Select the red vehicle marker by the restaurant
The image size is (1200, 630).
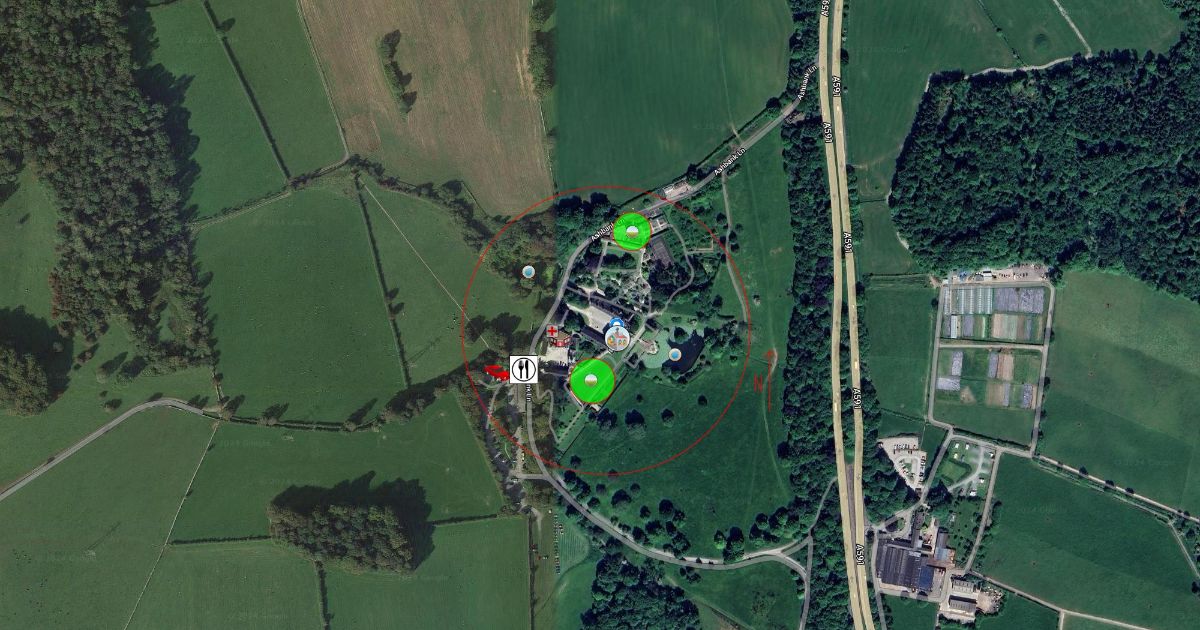point(496,372)
